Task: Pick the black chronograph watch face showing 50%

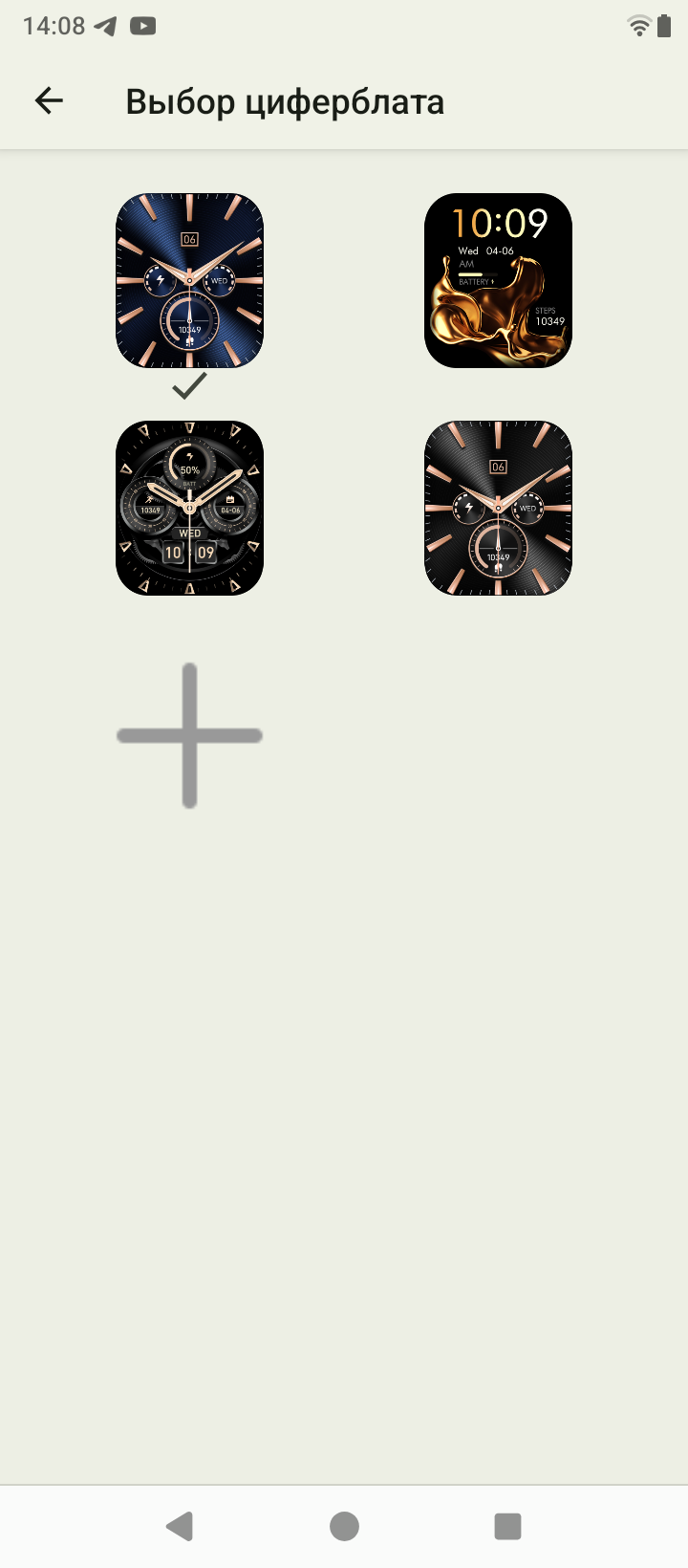Action: [189, 508]
